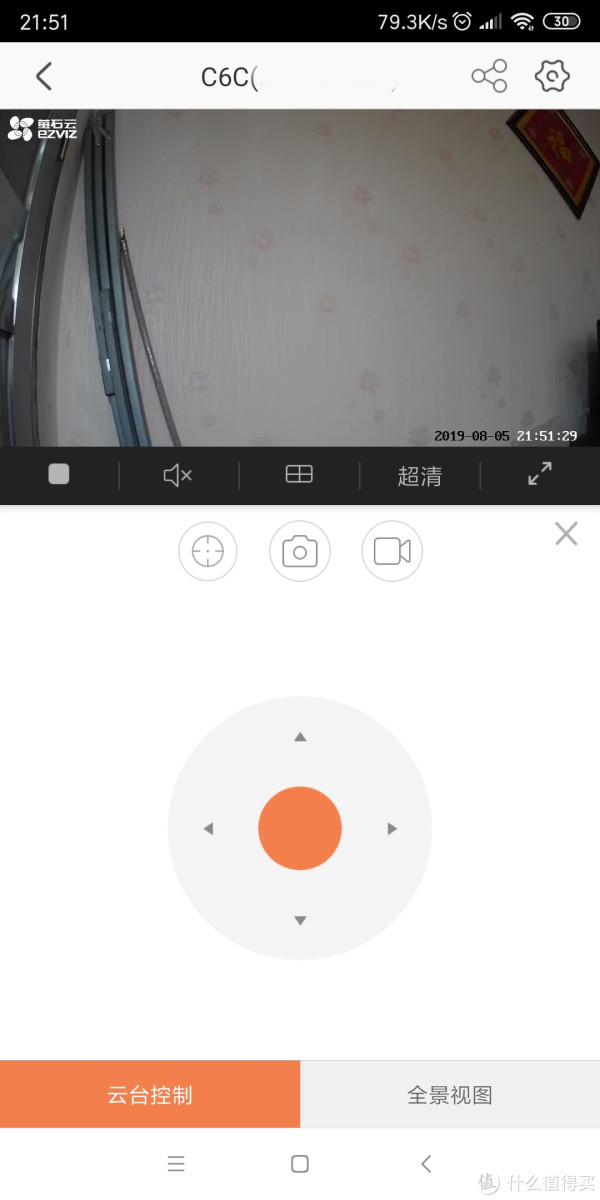
Task: Go back using the top-left arrow
Action: [43, 76]
